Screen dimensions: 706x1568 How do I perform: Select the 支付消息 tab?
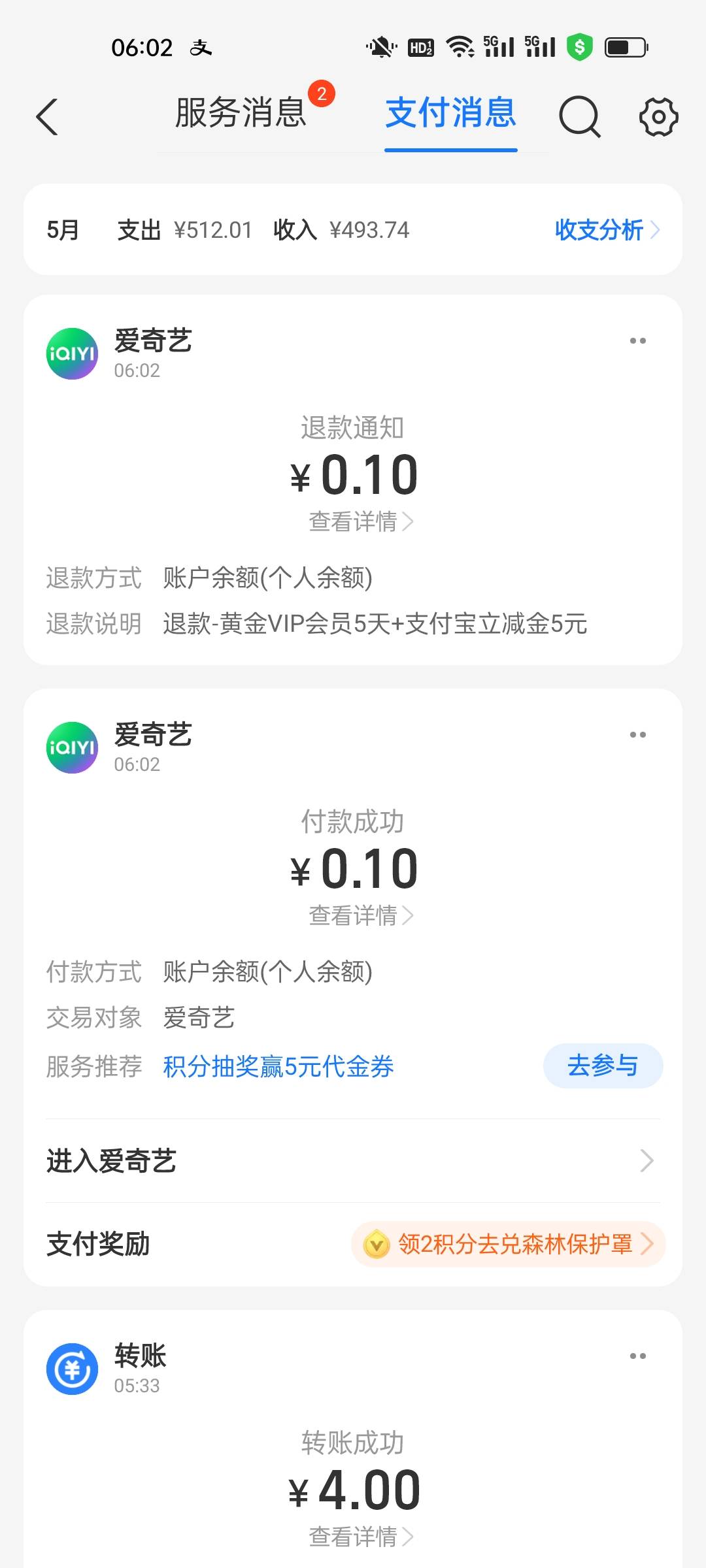[450, 112]
